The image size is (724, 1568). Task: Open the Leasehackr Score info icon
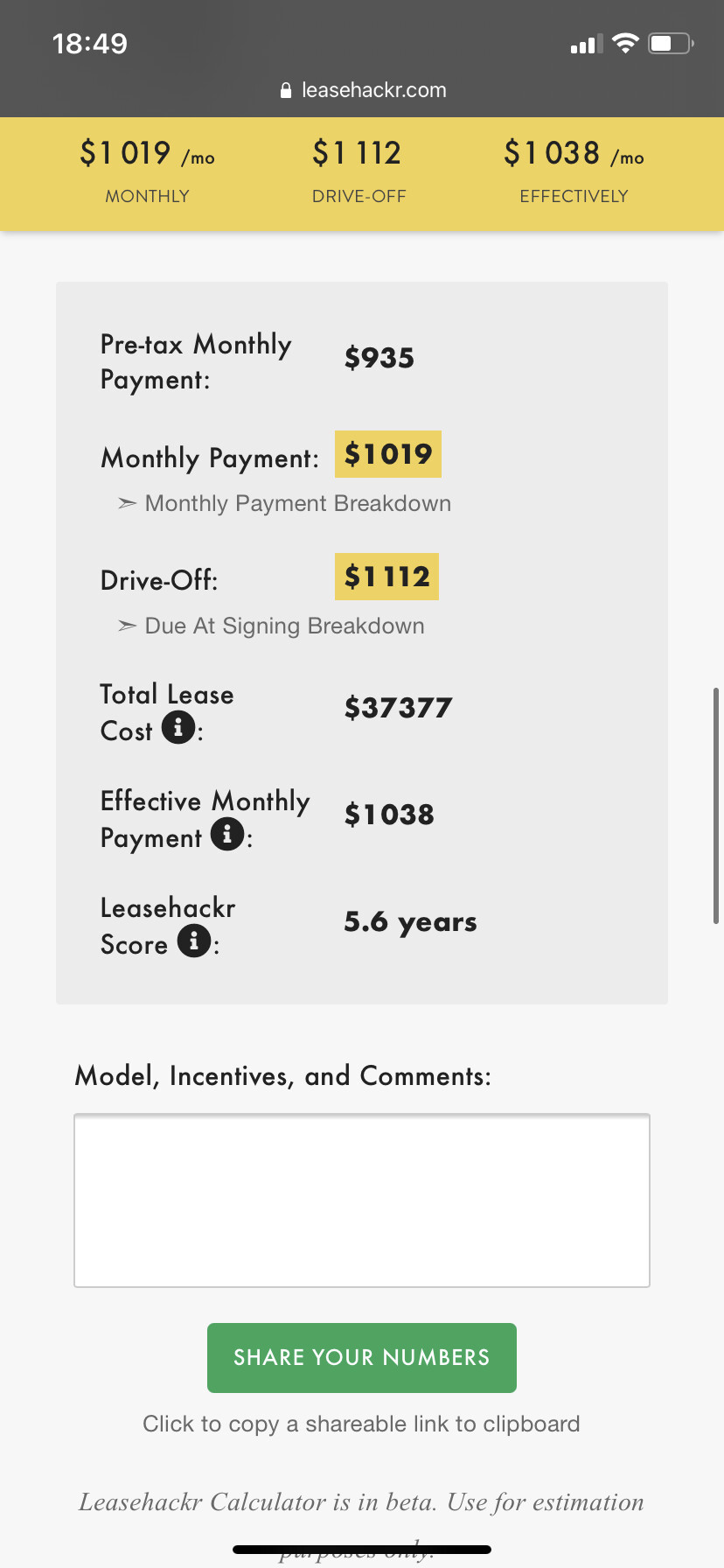click(194, 941)
